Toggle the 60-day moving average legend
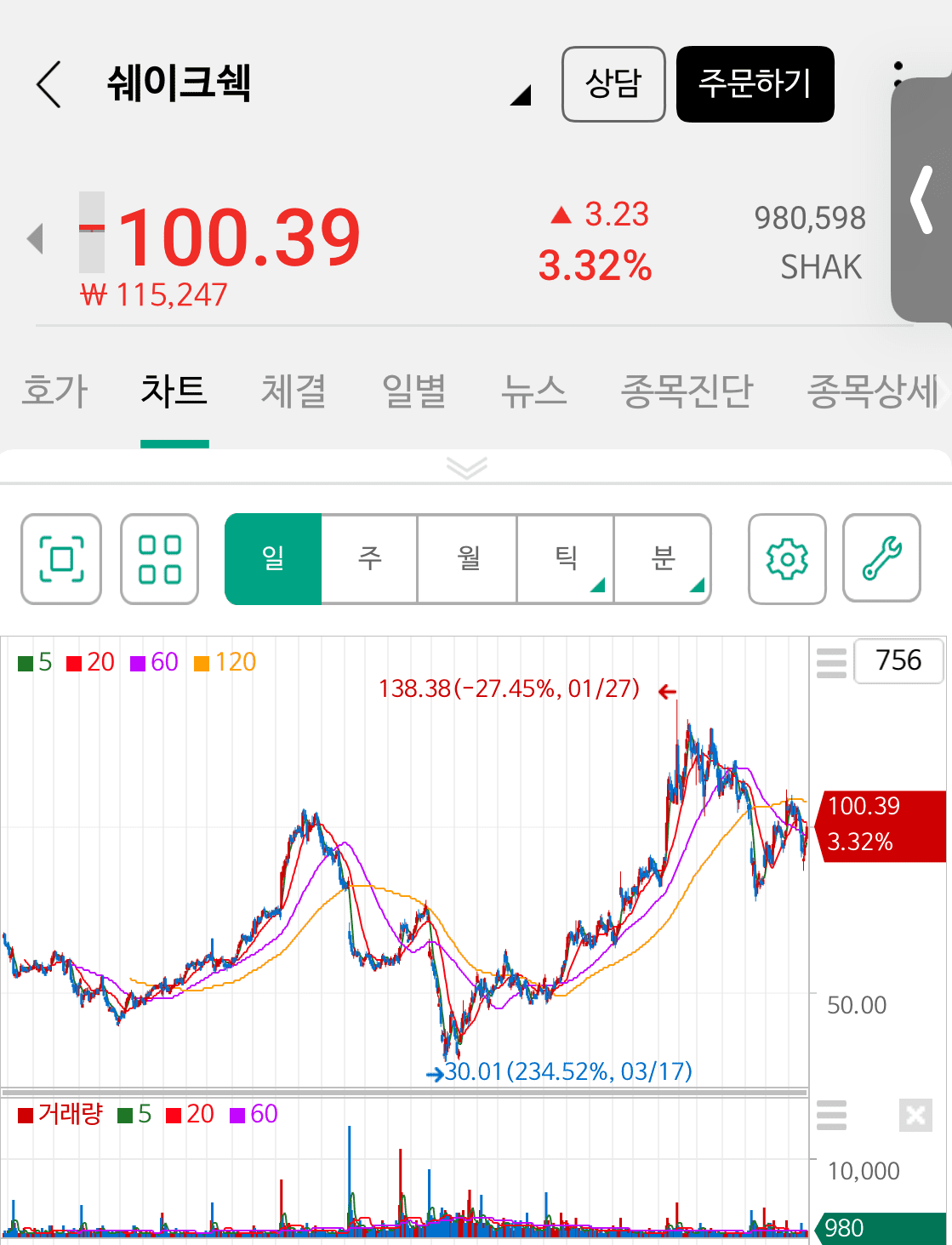Screen dimensions: 952x1245 (x=155, y=661)
